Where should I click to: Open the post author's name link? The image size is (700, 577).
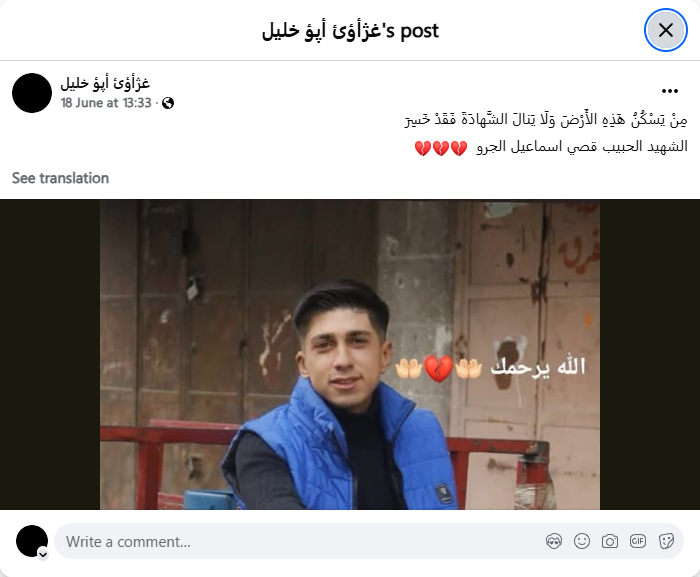tap(105, 83)
